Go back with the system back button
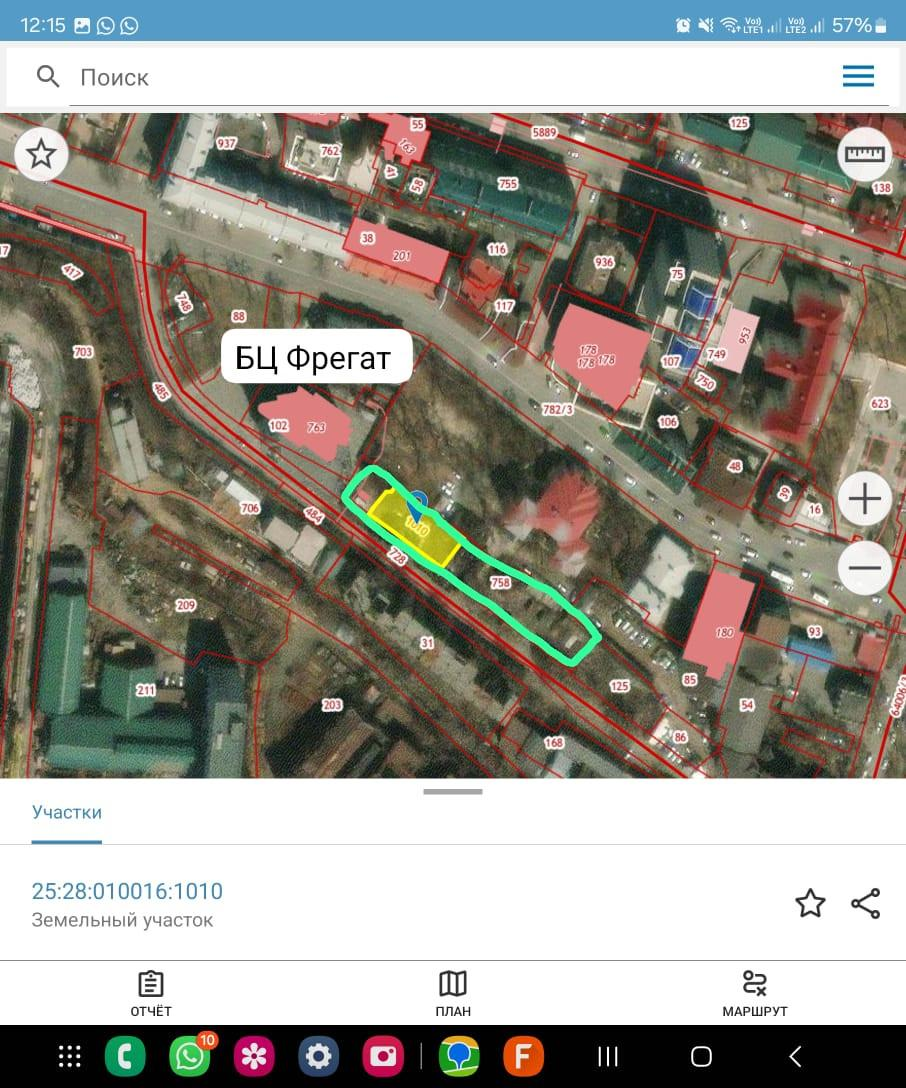 (795, 1056)
